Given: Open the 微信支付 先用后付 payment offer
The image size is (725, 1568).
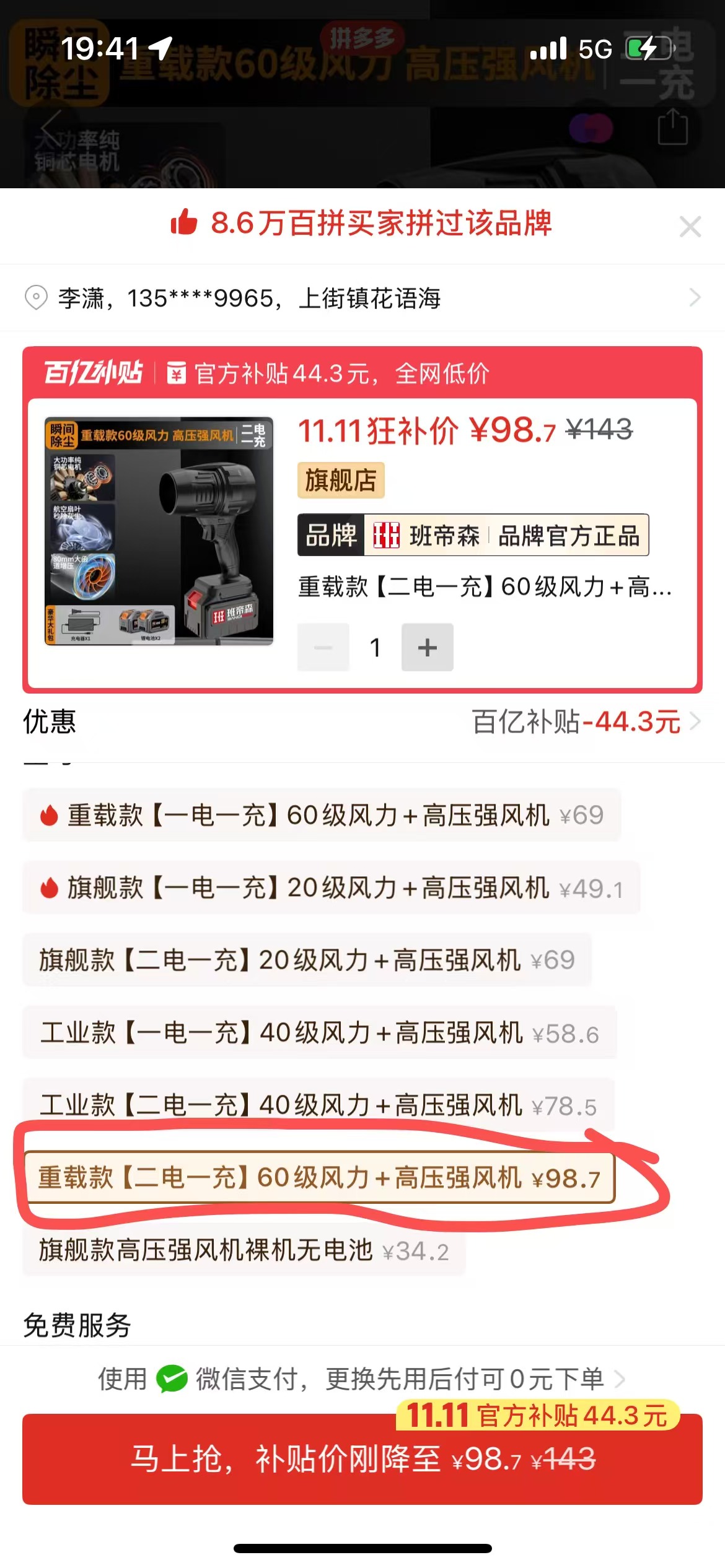Looking at the screenshot, I should (362, 1379).
